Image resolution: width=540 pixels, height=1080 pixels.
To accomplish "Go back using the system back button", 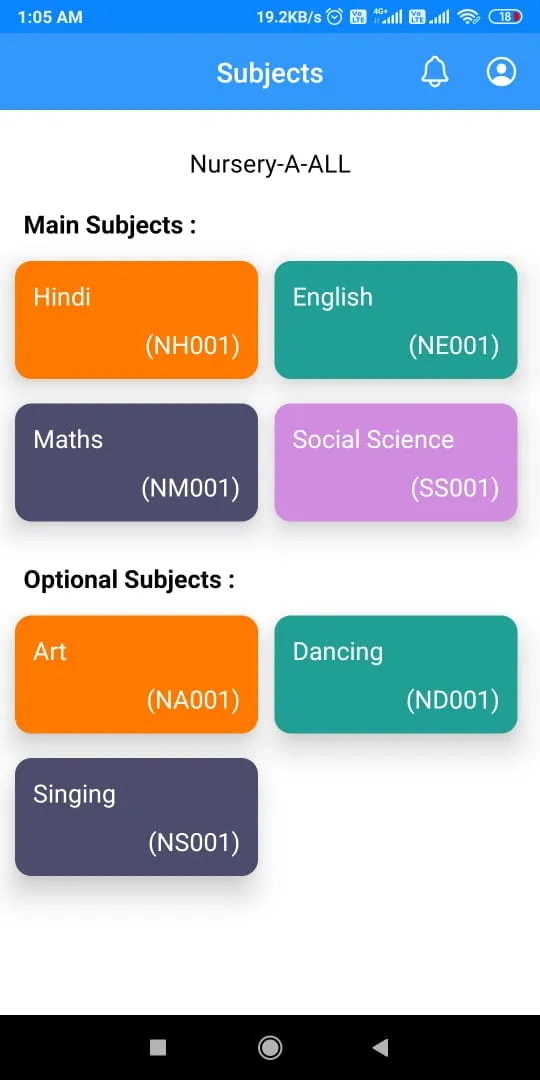I will tap(380, 1048).
